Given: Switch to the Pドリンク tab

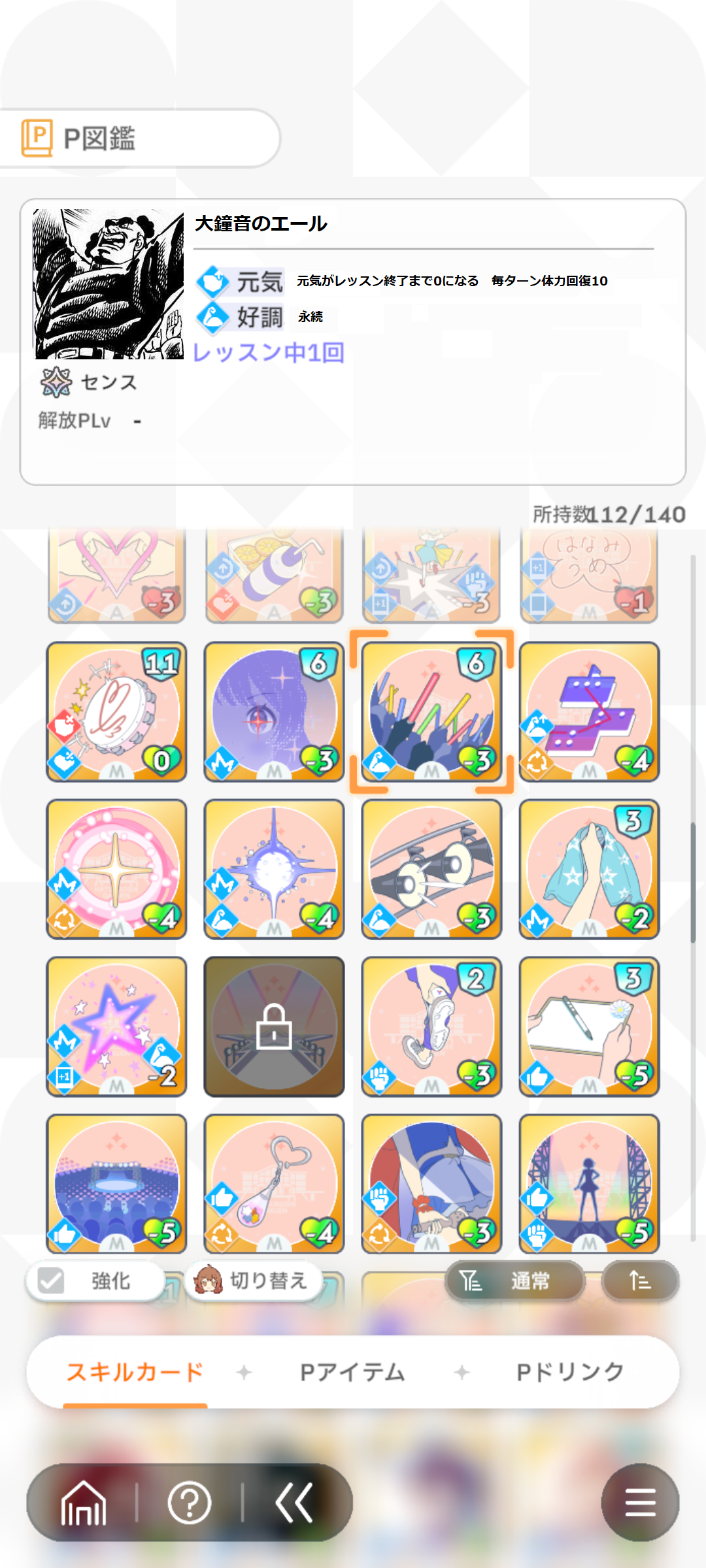Looking at the screenshot, I should [x=570, y=1372].
